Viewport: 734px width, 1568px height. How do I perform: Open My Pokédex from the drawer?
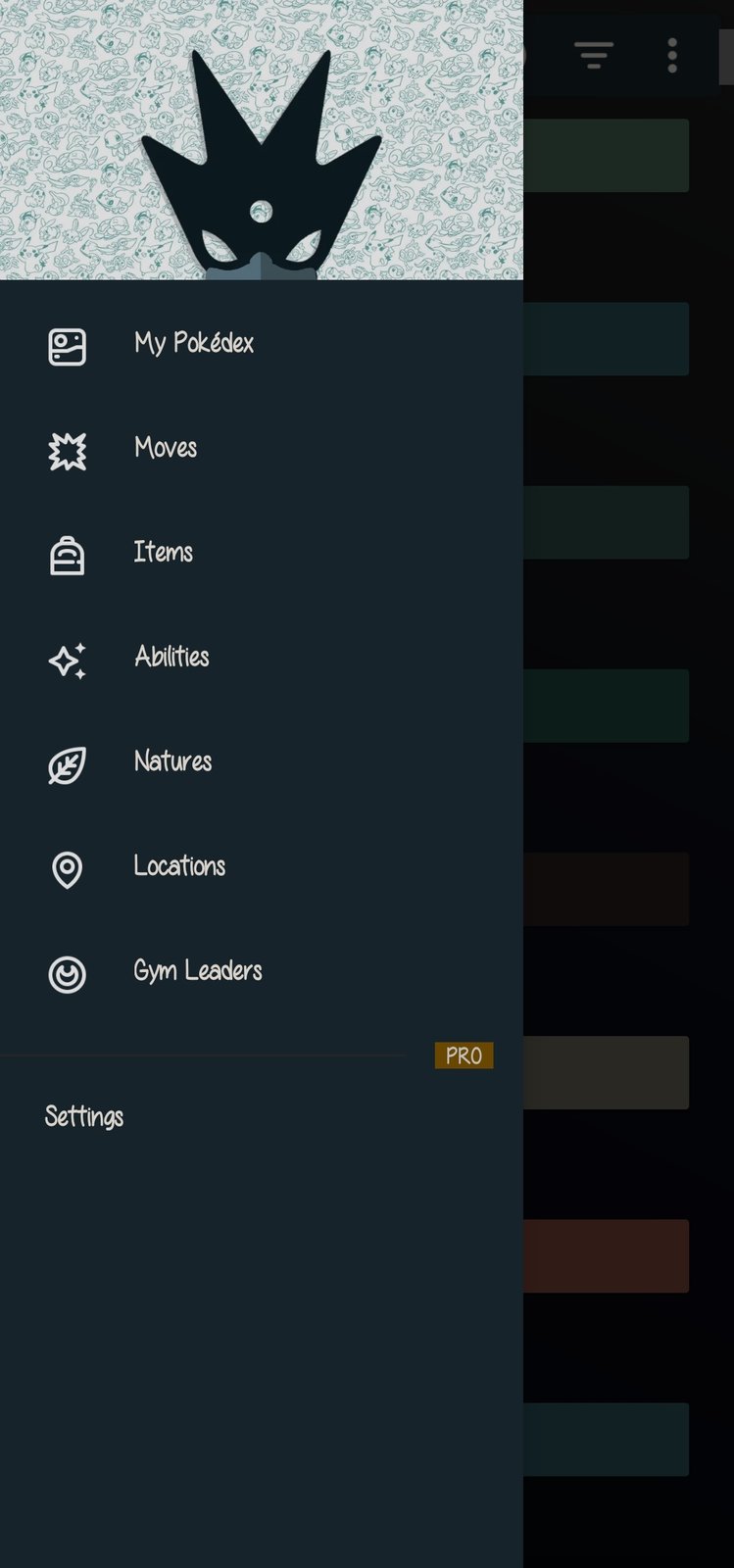(x=194, y=344)
